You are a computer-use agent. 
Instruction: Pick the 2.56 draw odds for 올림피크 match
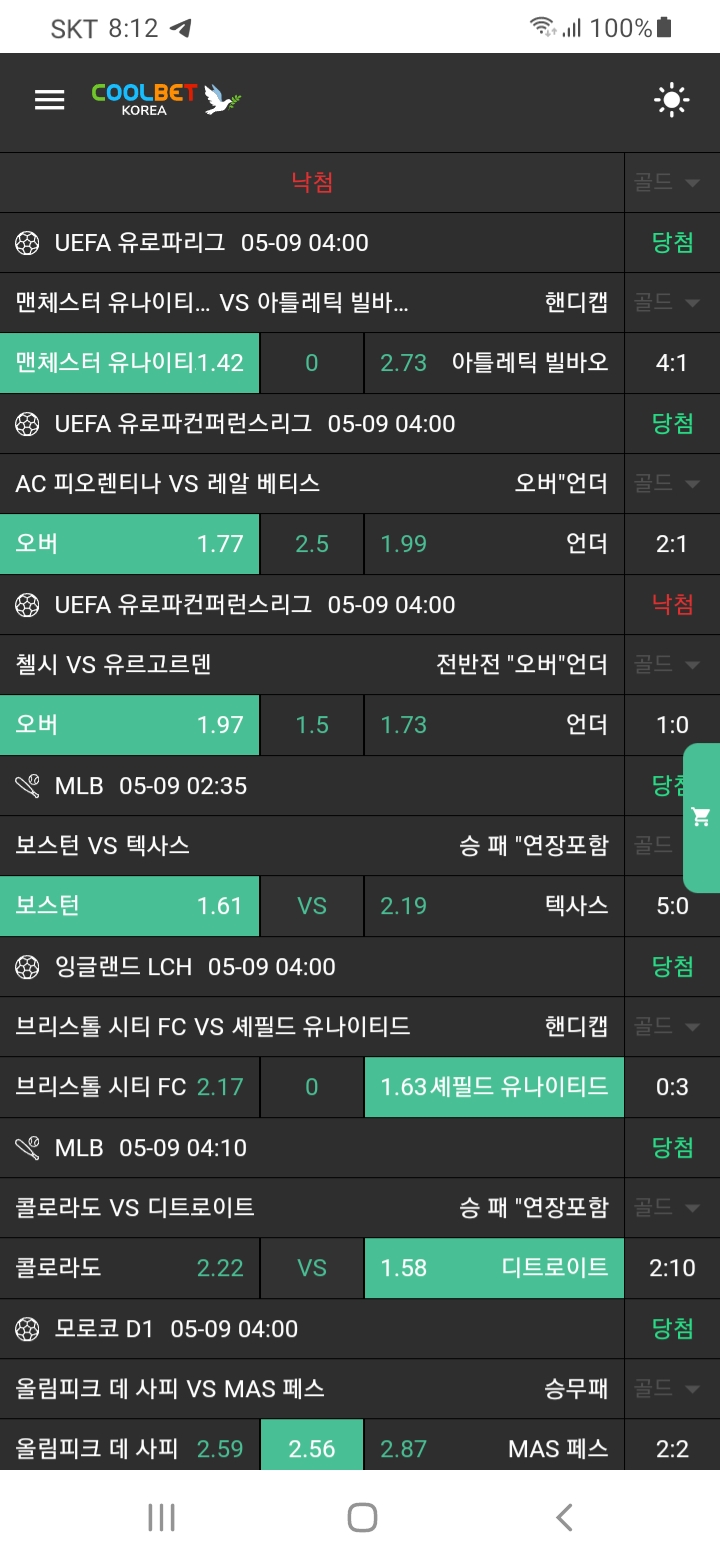pyautogui.click(x=312, y=1448)
